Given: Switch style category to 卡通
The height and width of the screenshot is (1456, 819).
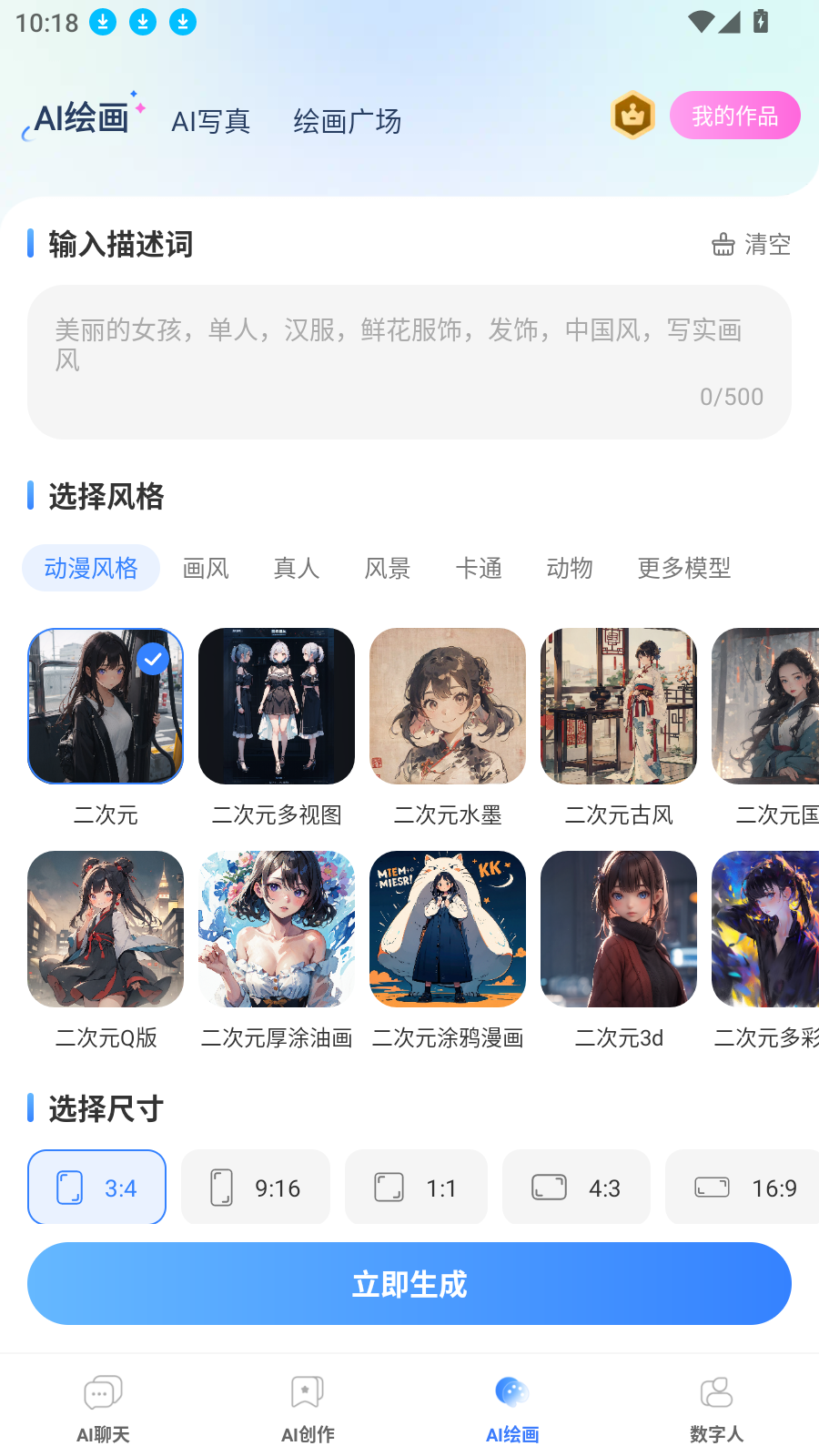Looking at the screenshot, I should pyautogui.click(x=479, y=568).
